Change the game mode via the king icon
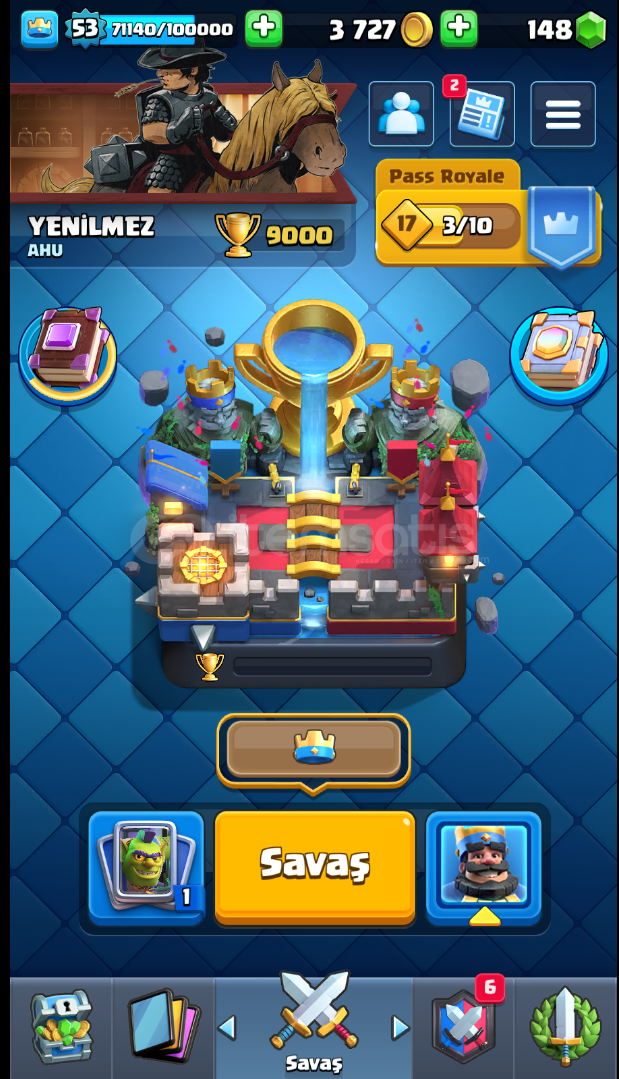Viewport: 619px width, 1079px height. (484, 867)
